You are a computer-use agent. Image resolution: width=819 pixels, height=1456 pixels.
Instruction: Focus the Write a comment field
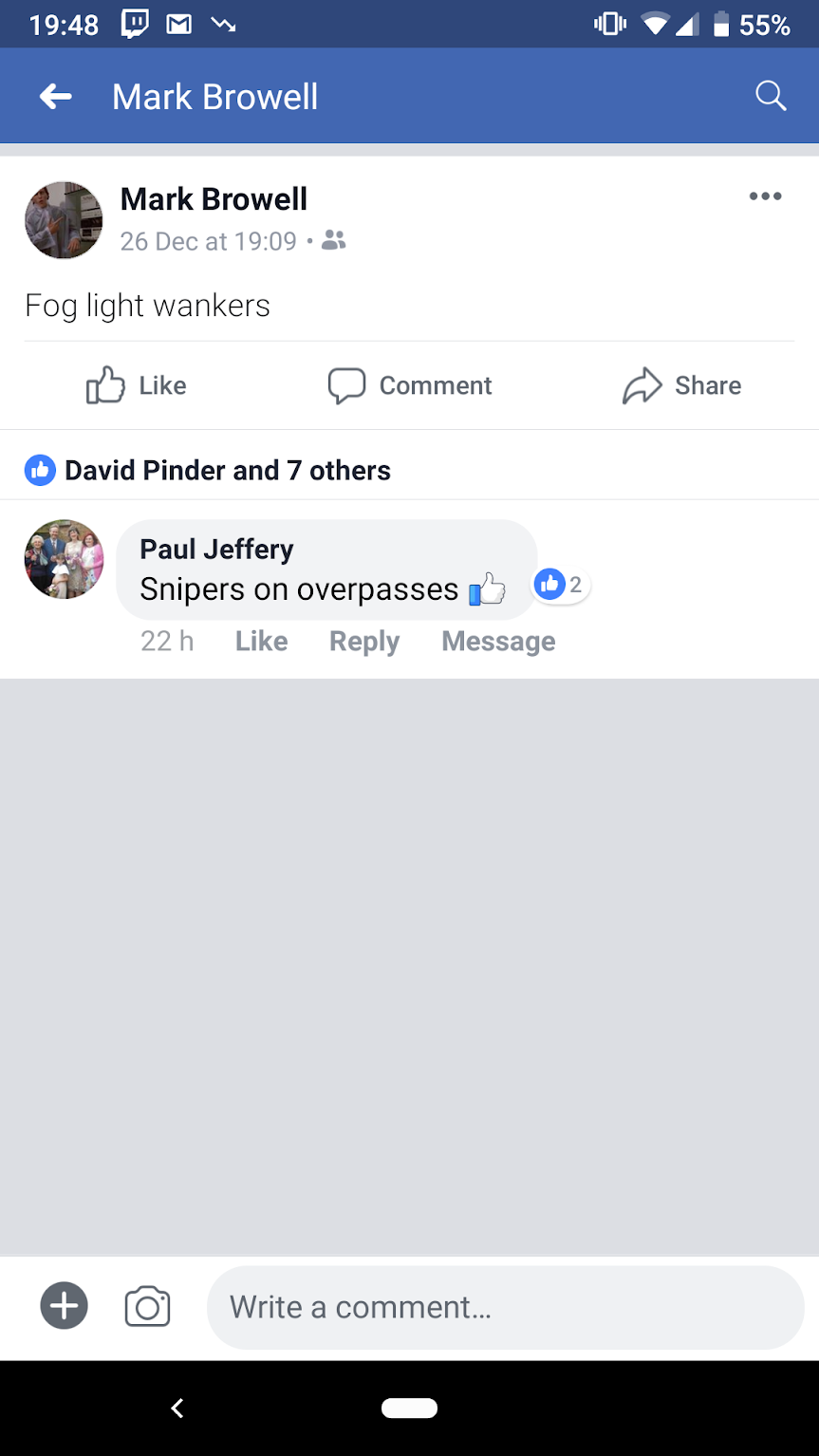505,1307
